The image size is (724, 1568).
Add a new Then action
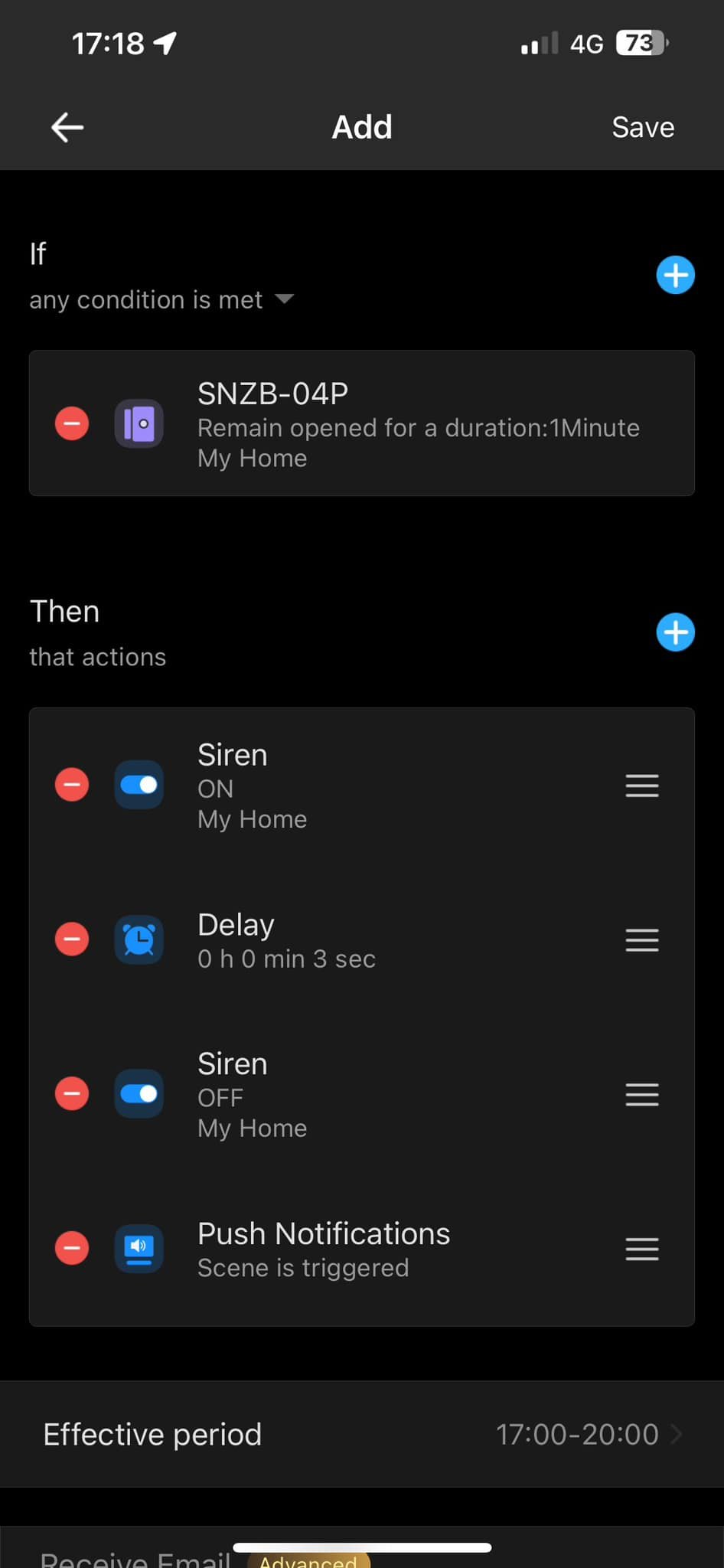pos(675,632)
